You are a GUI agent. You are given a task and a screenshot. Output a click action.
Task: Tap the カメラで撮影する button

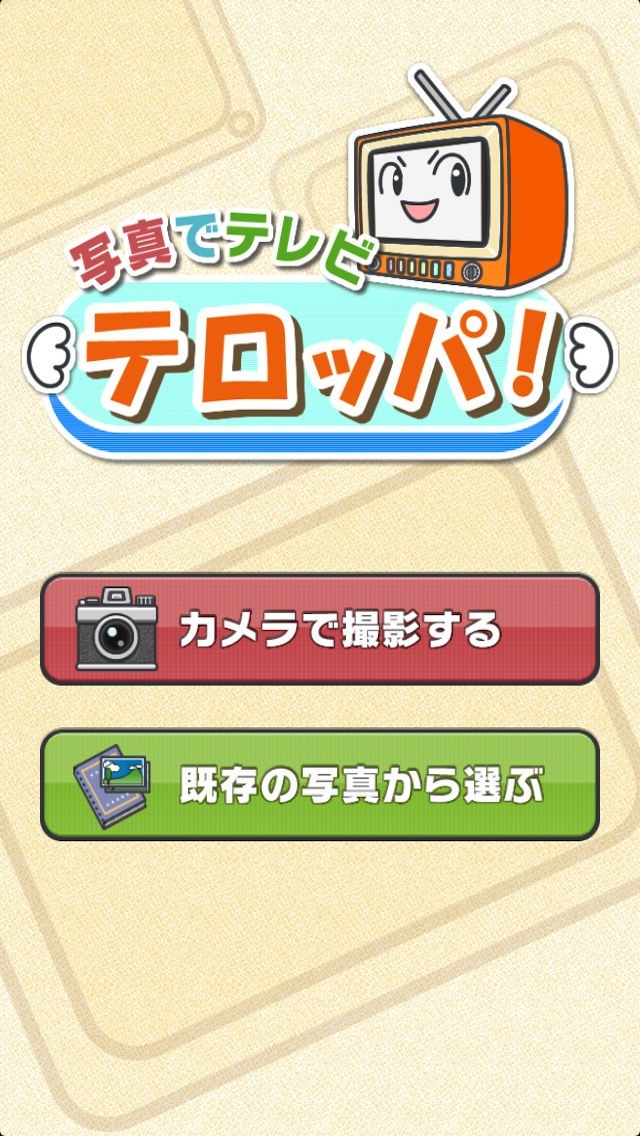coord(320,630)
